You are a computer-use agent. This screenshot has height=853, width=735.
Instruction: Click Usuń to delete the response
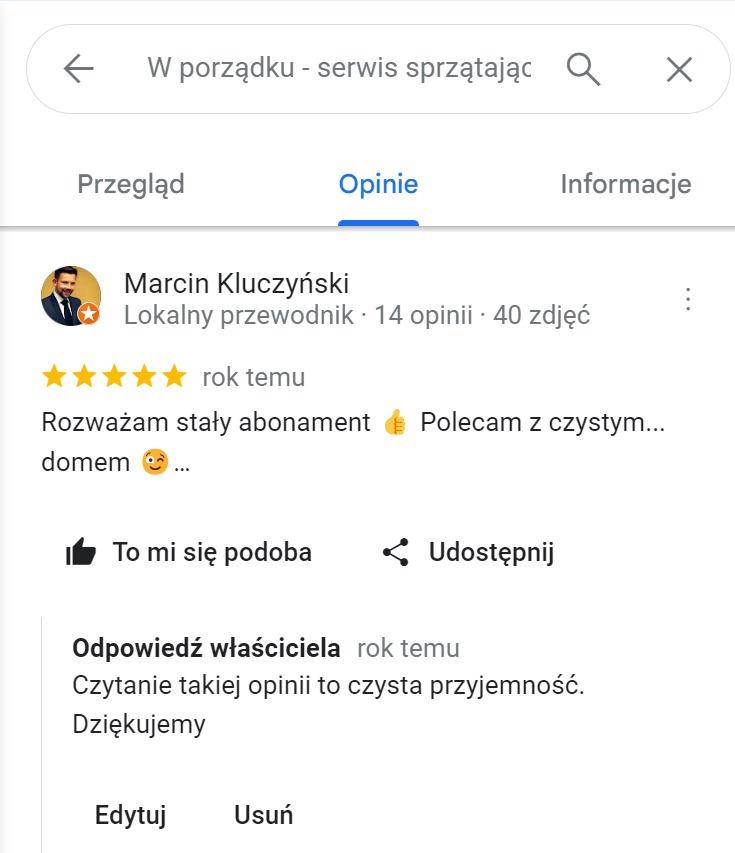click(x=262, y=815)
